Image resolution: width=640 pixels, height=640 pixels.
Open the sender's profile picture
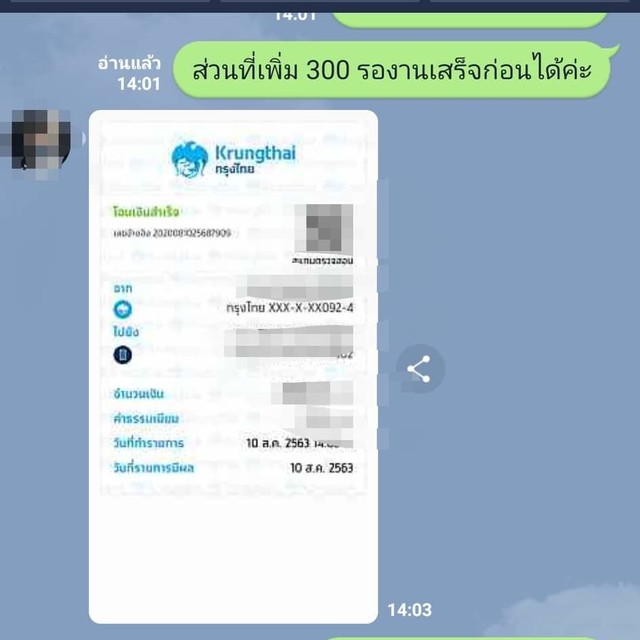pos(40,141)
